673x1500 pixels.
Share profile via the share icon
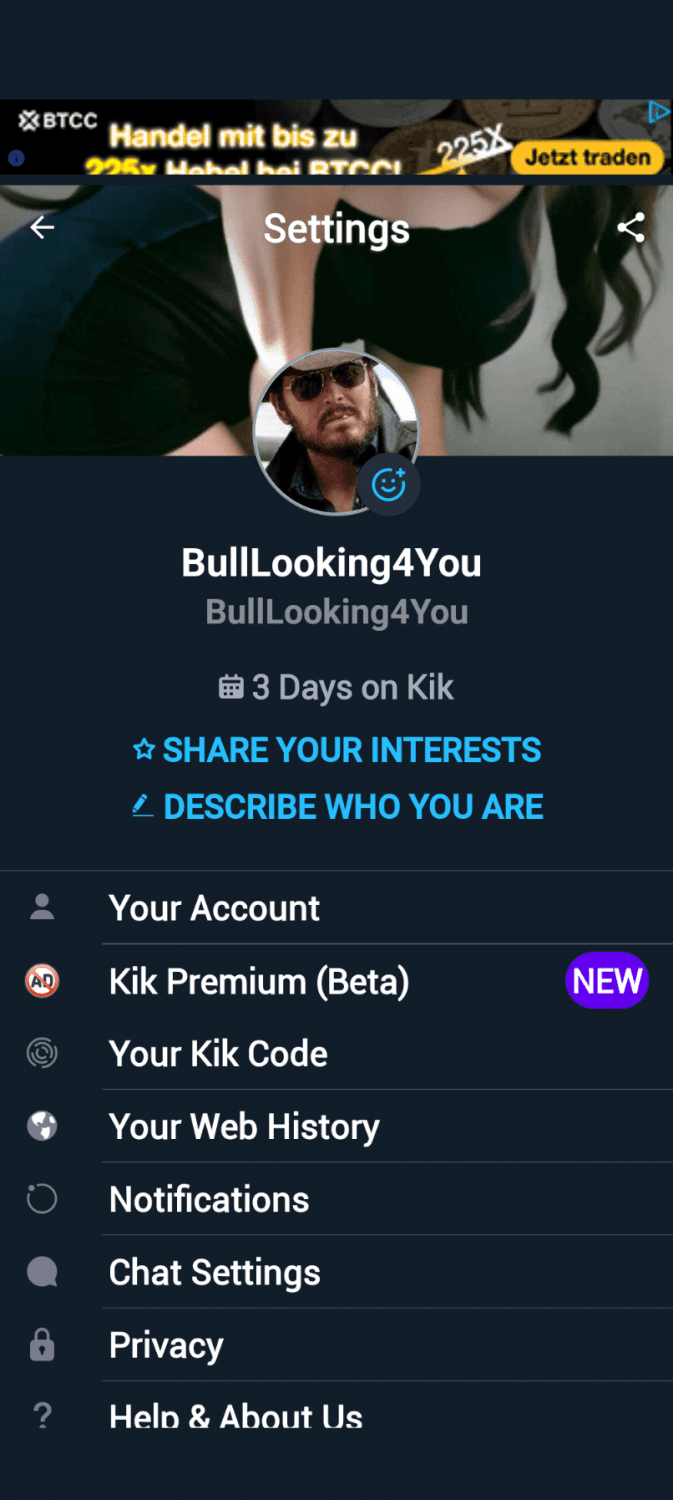click(631, 228)
